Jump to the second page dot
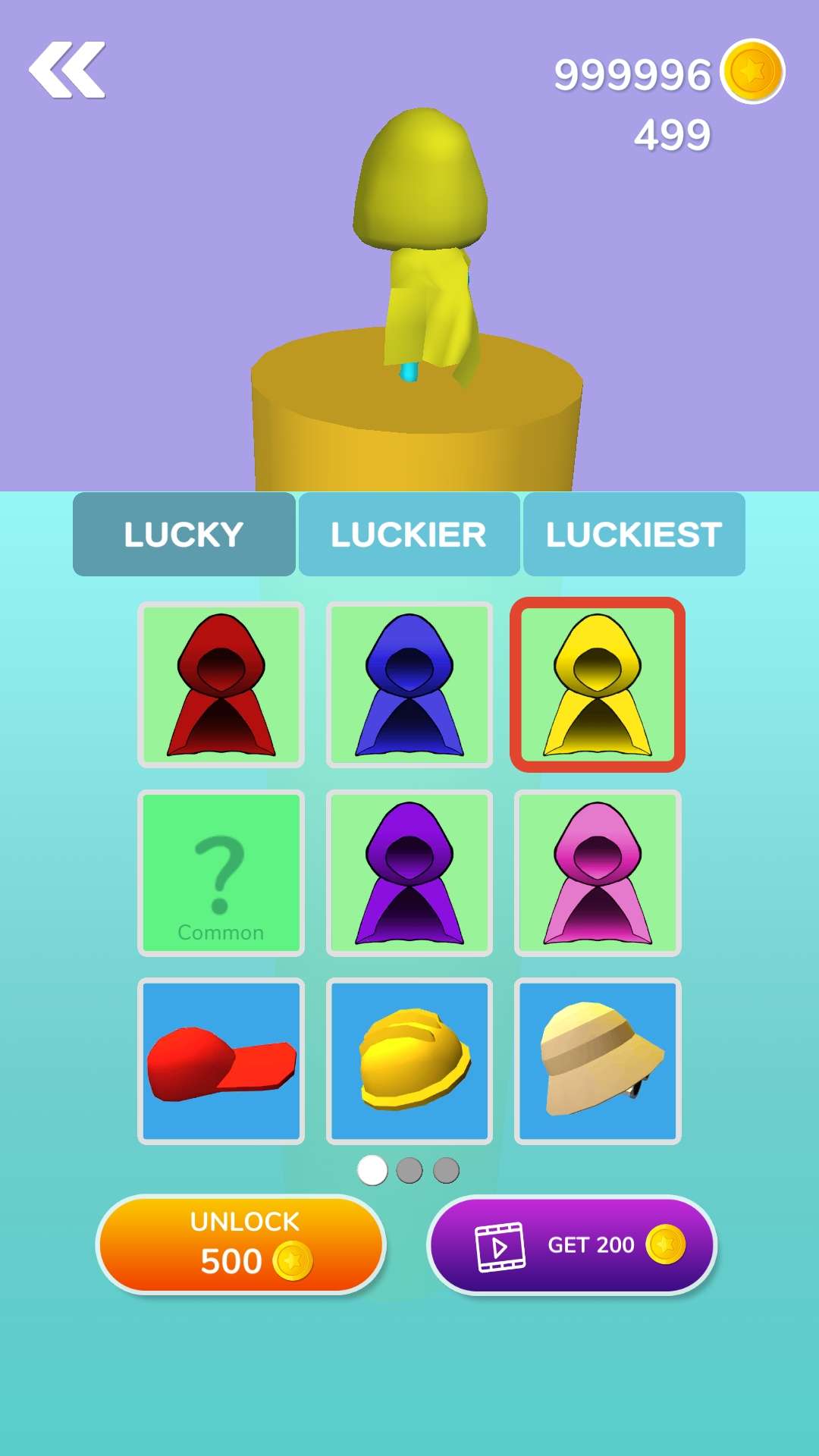The width and height of the screenshot is (819, 1456). (409, 1170)
